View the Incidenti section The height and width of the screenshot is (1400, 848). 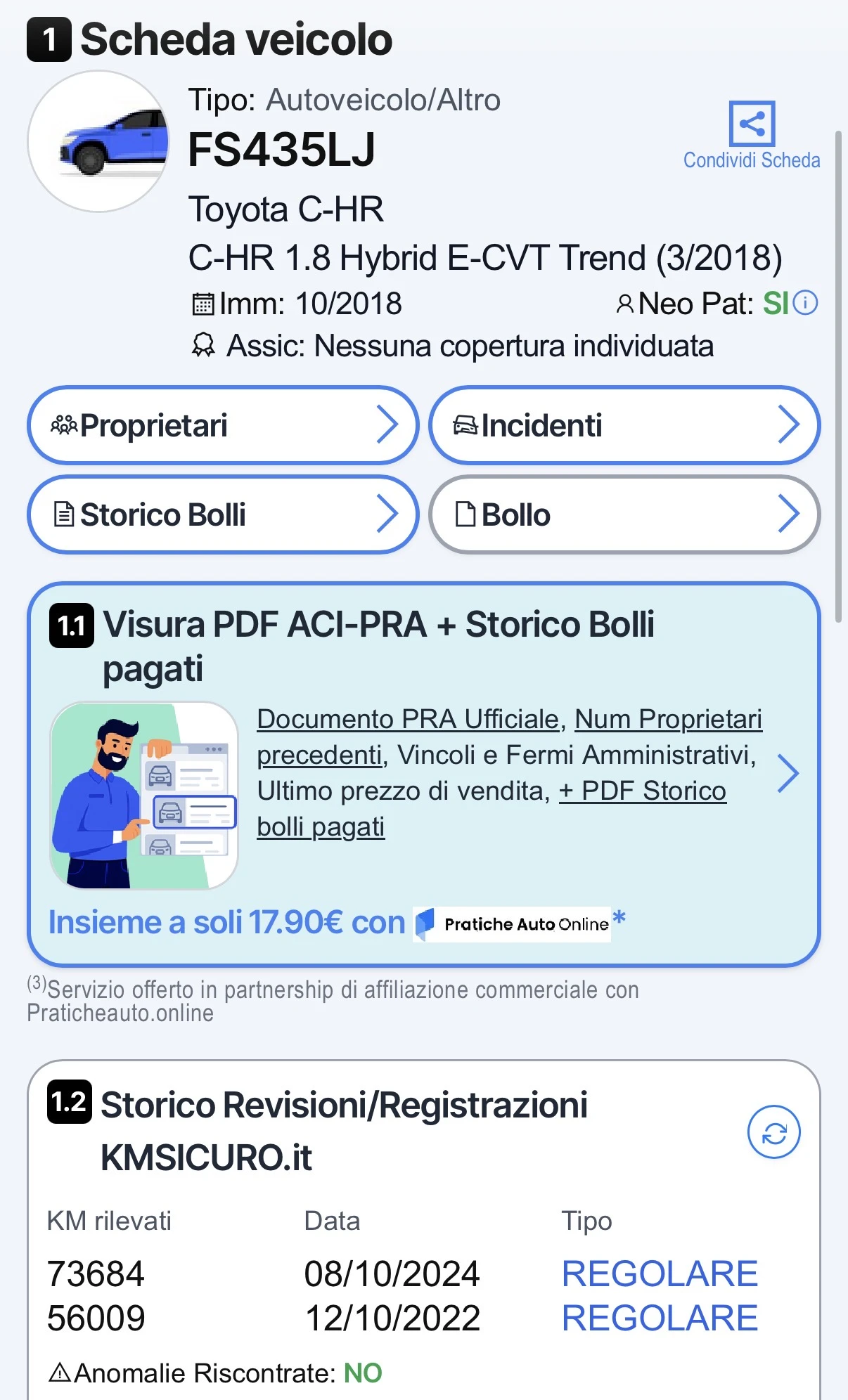[624, 425]
